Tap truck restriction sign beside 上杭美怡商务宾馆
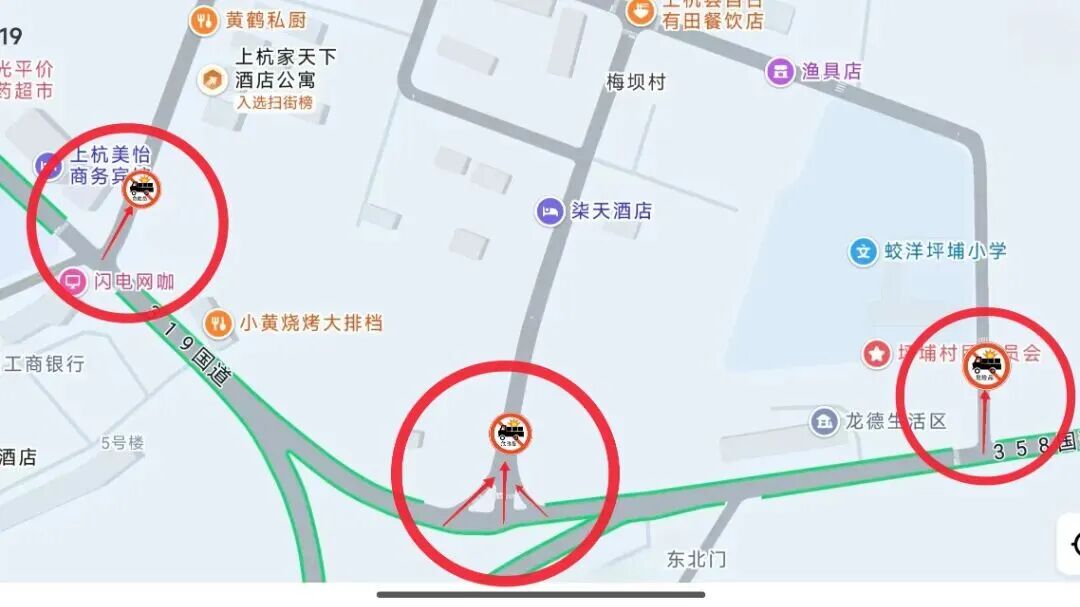1080x607 pixels. point(145,190)
